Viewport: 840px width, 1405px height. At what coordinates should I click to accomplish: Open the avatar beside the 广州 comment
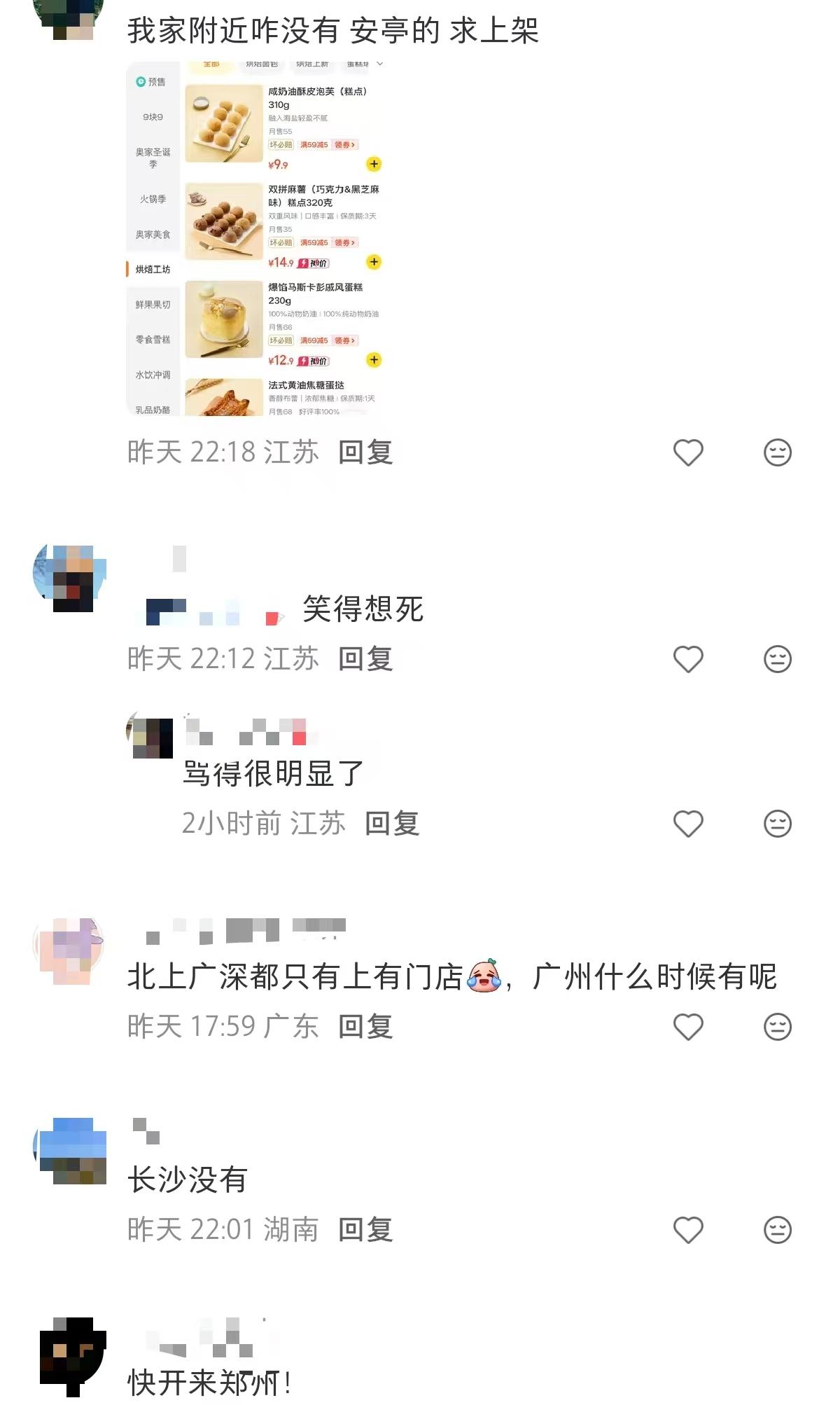coord(70,949)
